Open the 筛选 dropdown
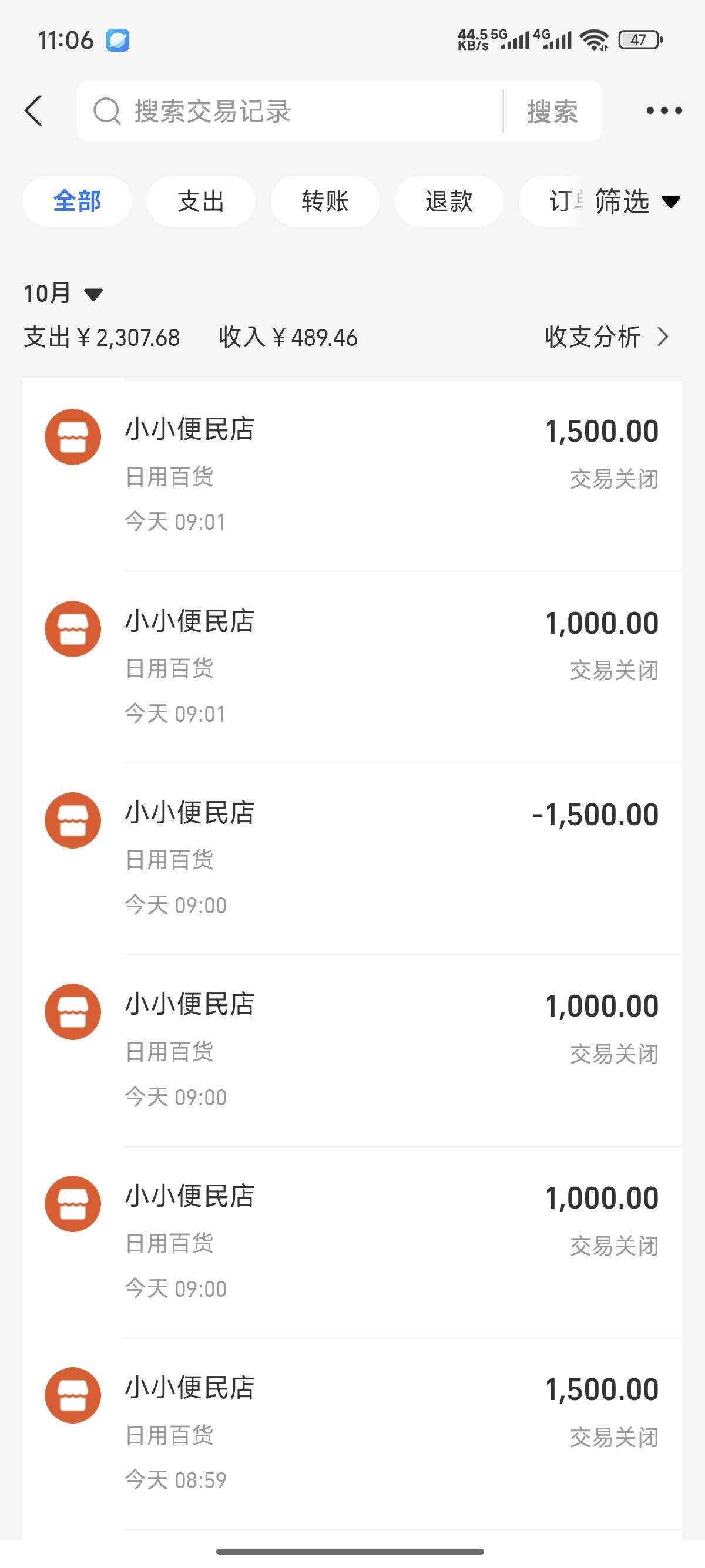 pos(636,201)
